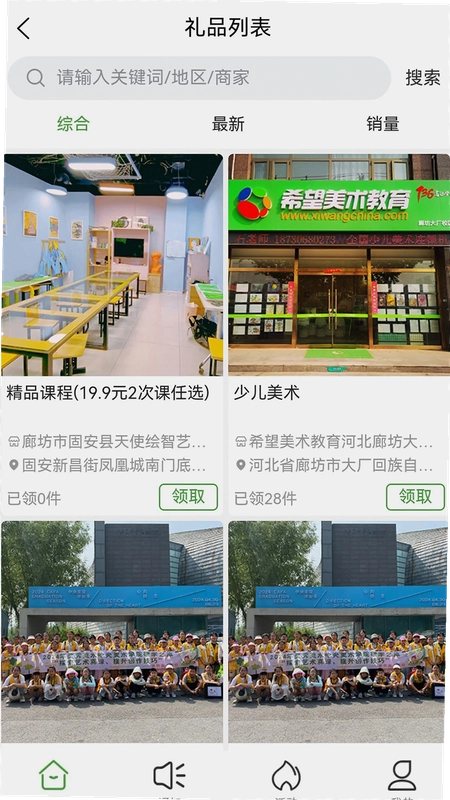Viewport: 450px width, 800px height.
Task: Open the announcements speaker tab
Action: pyautogui.click(x=170, y=776)
